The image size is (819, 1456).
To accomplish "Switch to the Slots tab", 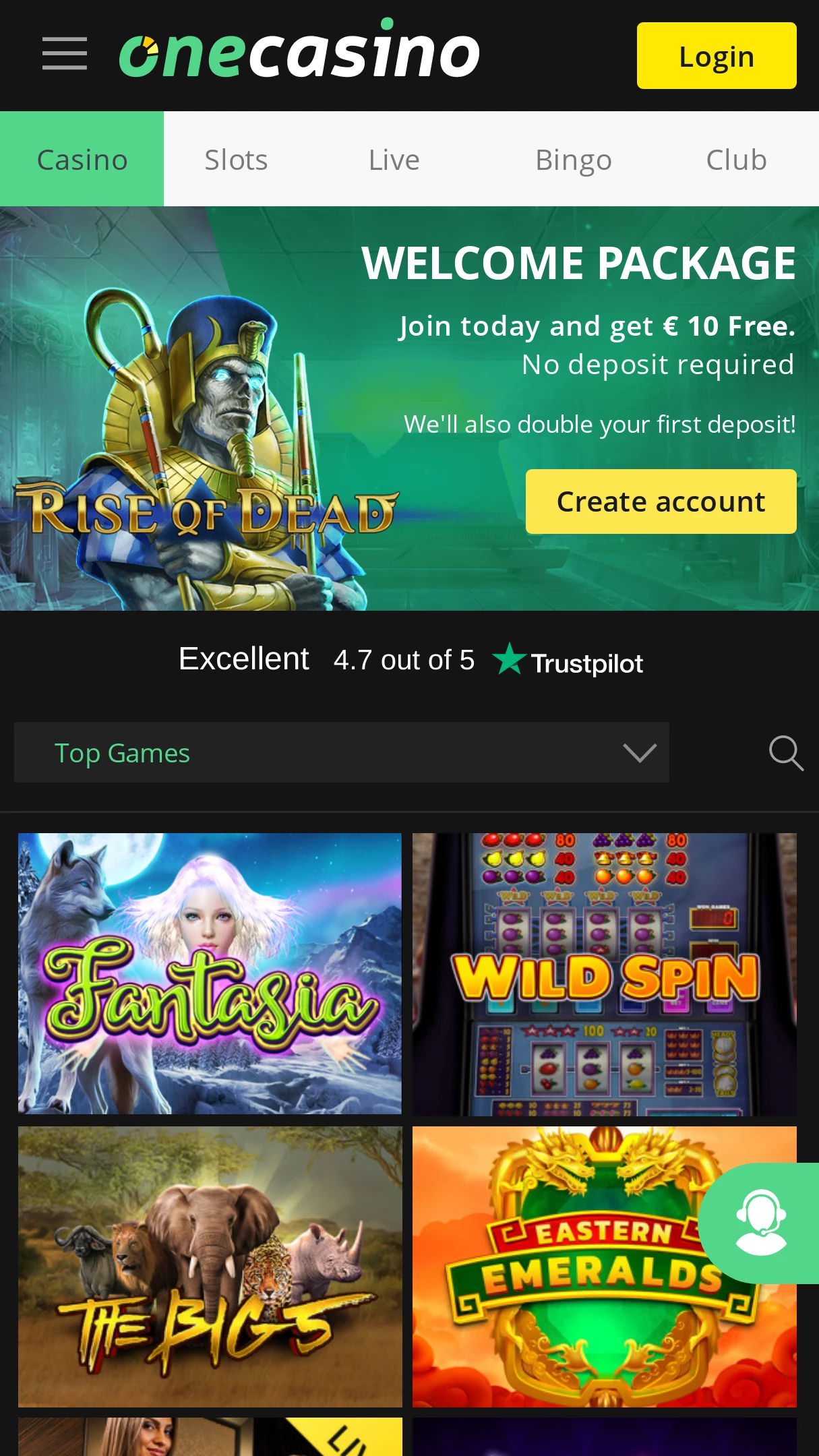I will pyautogui.click(x=236, y=160).
